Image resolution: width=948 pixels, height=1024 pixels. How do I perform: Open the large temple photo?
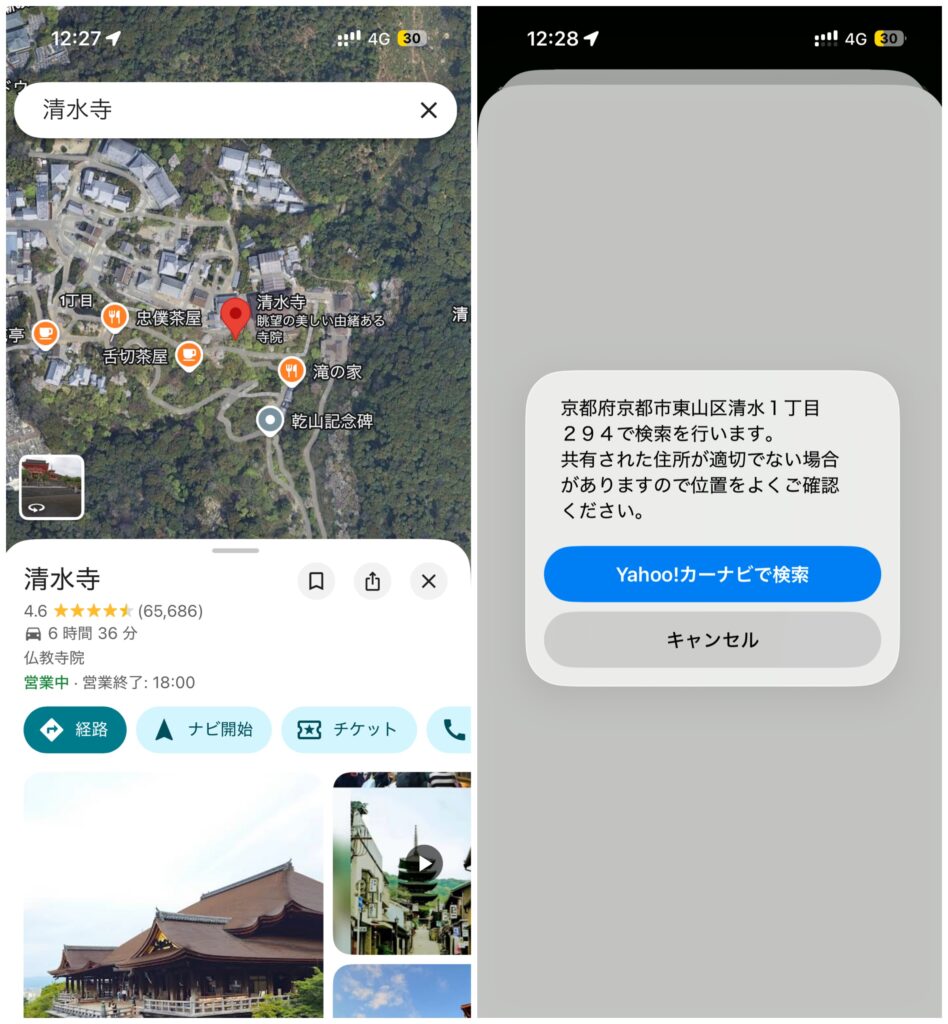(x=173, y=895)
